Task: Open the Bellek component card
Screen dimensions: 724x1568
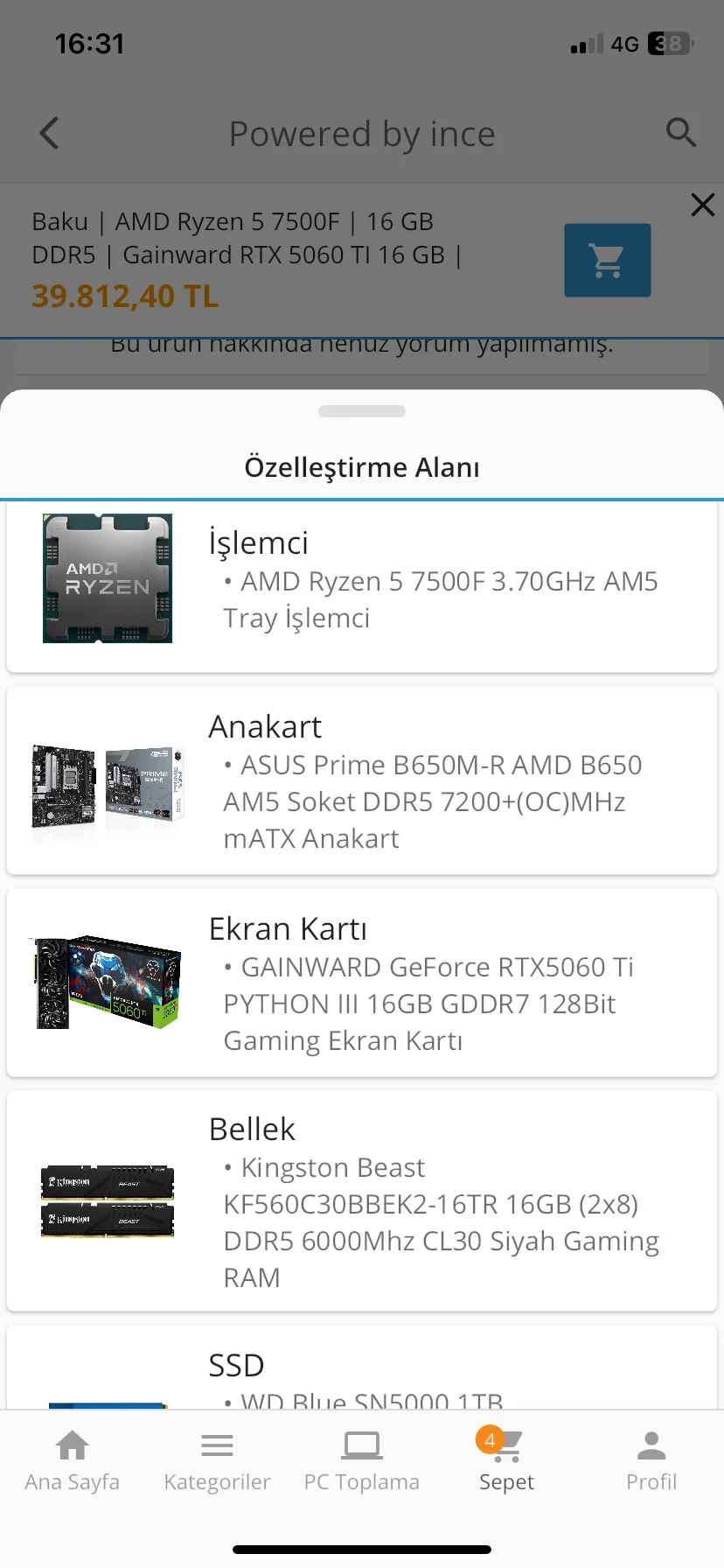Action: [362, 1200]
